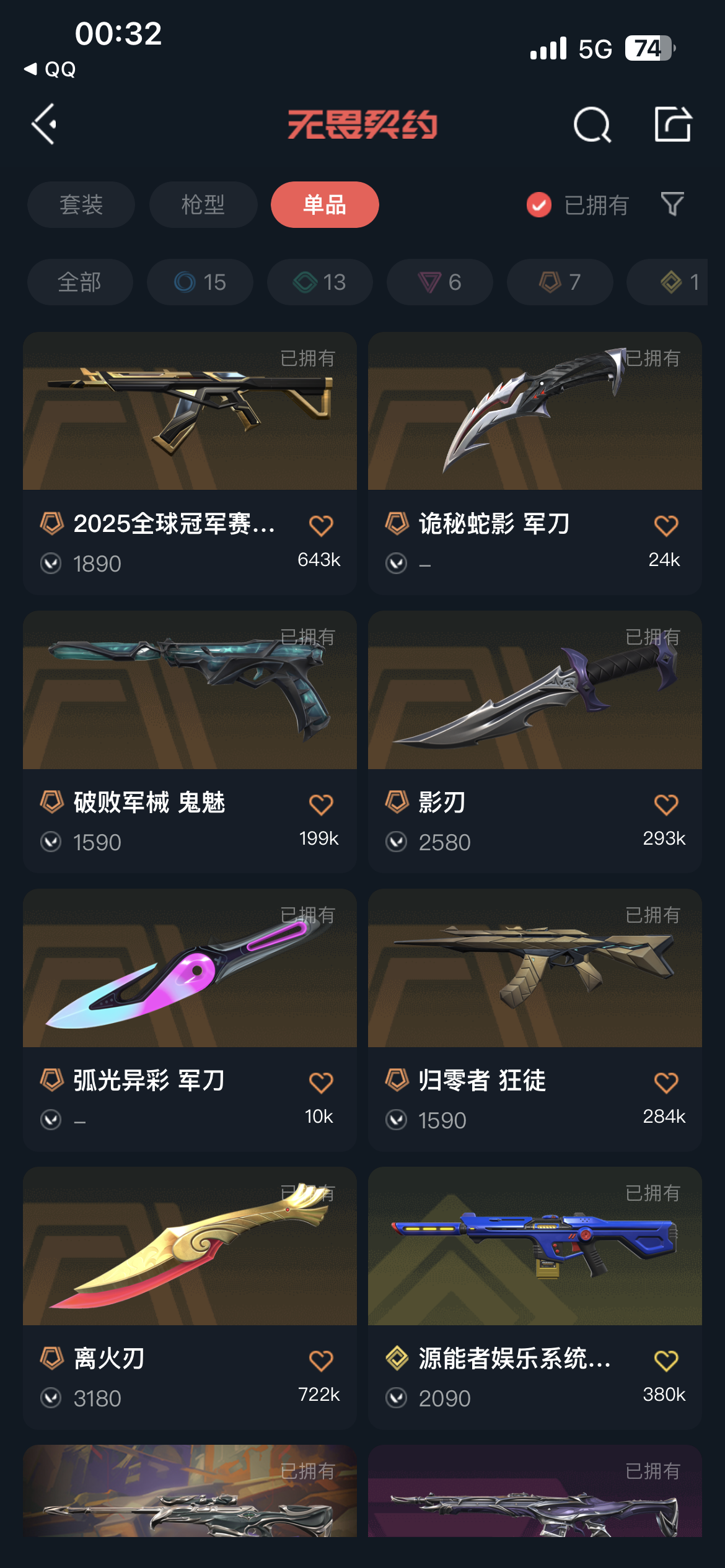725x1568 pixels.
Task: Select the 全部 rarity chip
Action: click(80, 282)
